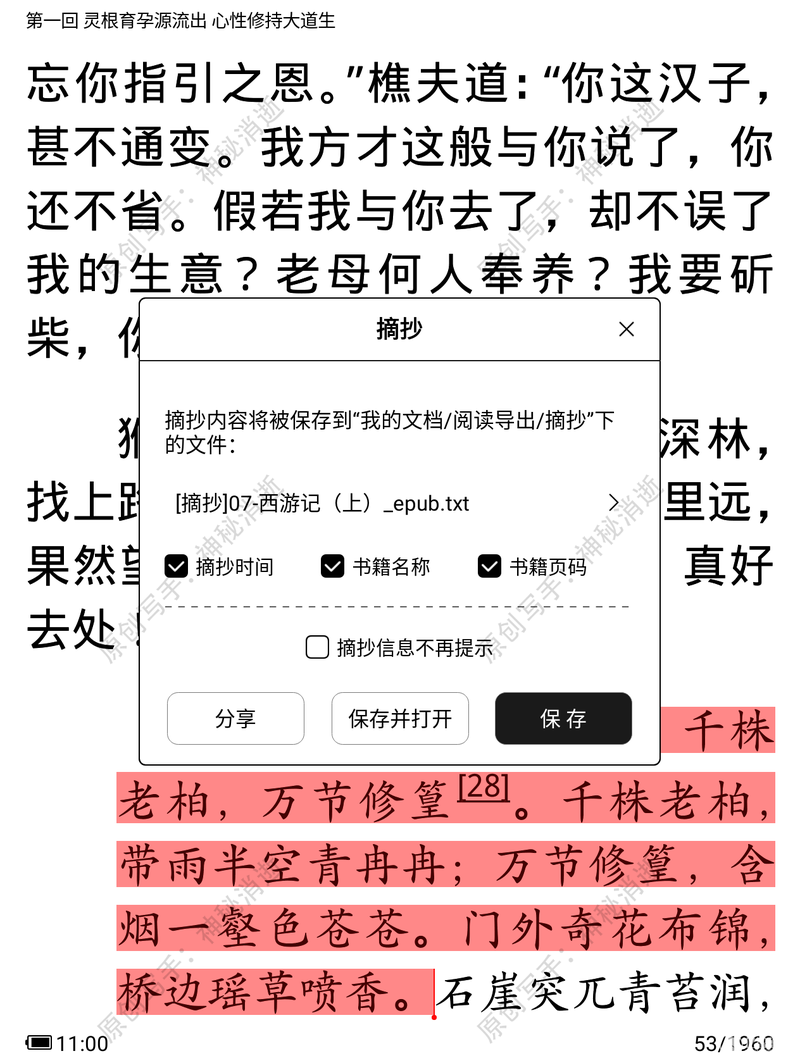Close the 摘抄 dialog
Screen dimensions: 800x1063
pyautogui.click(x=626, y=329)
